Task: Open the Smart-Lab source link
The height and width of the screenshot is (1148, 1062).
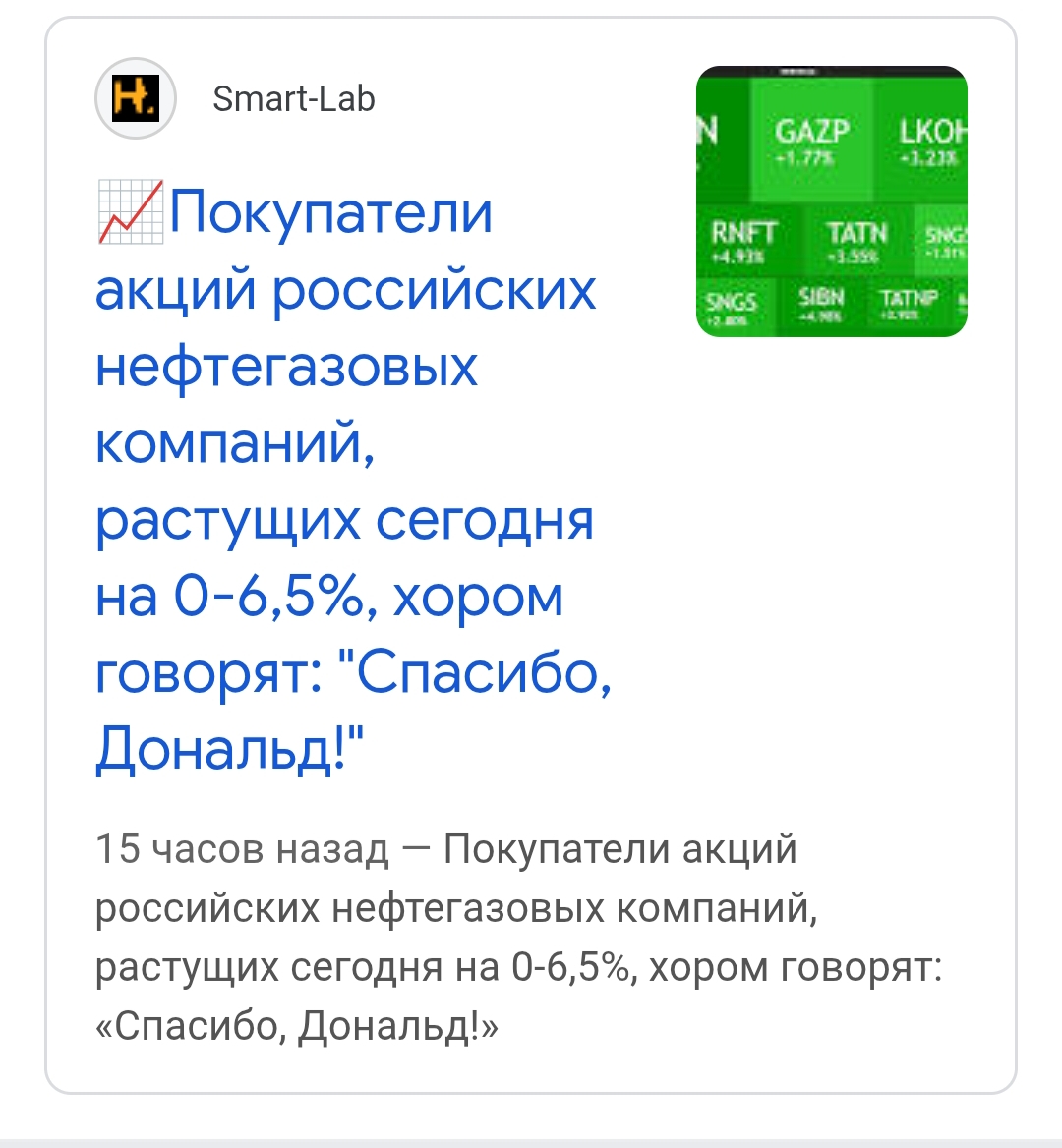Action: [293, 99]
